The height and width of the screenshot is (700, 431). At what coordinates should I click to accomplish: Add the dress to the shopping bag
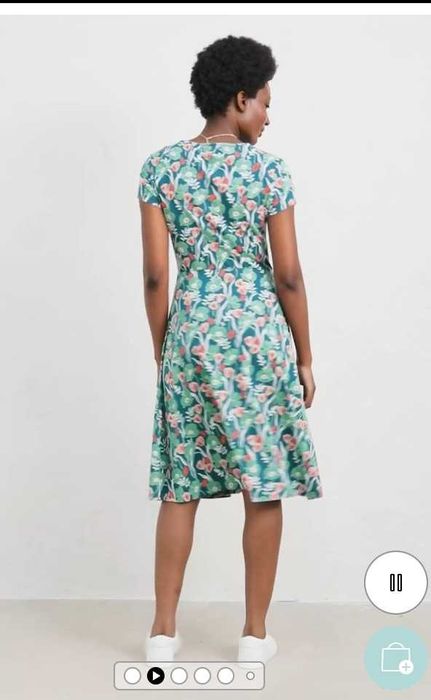point(396,658)
